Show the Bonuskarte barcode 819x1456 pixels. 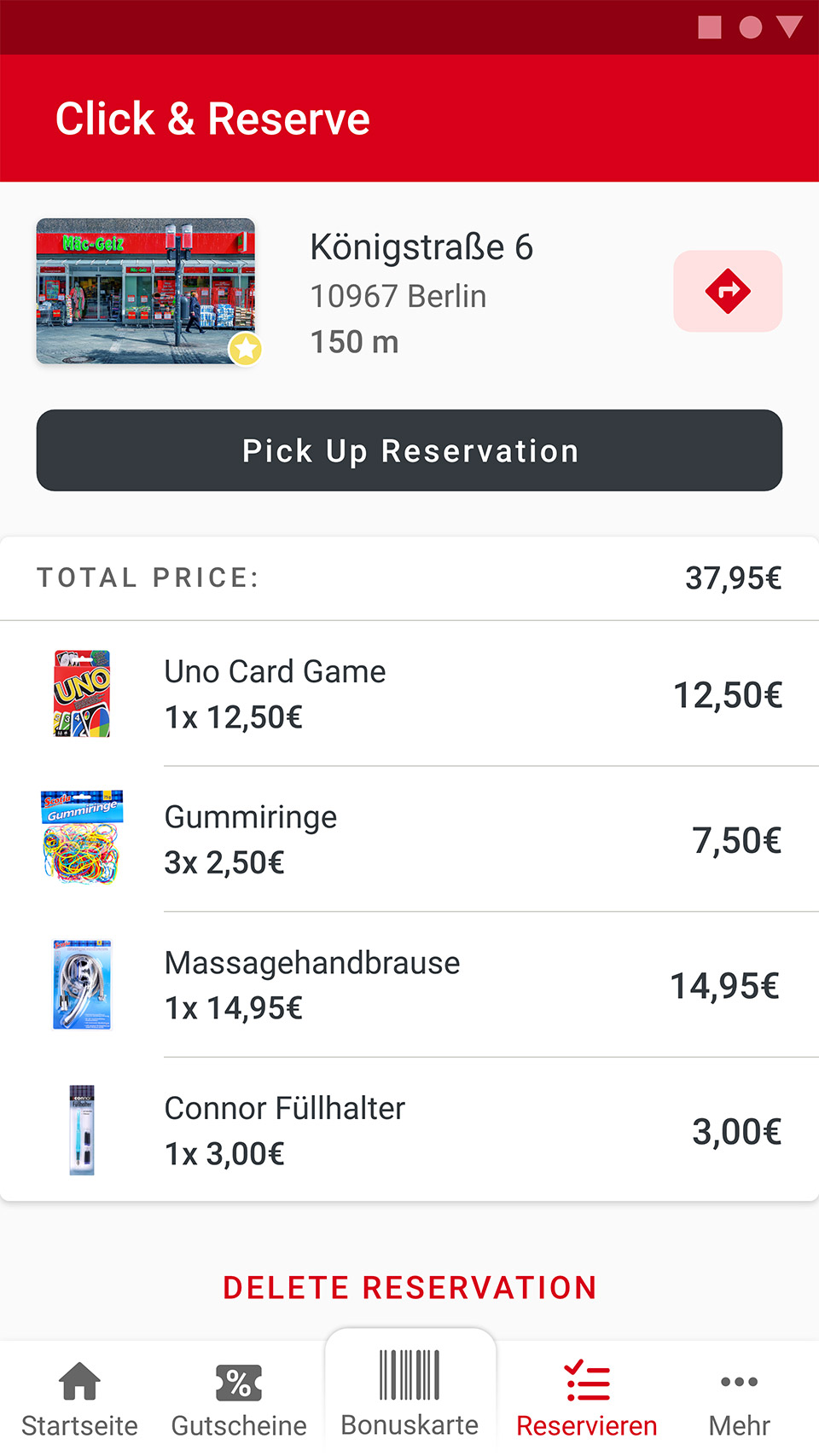point(409,1390)
